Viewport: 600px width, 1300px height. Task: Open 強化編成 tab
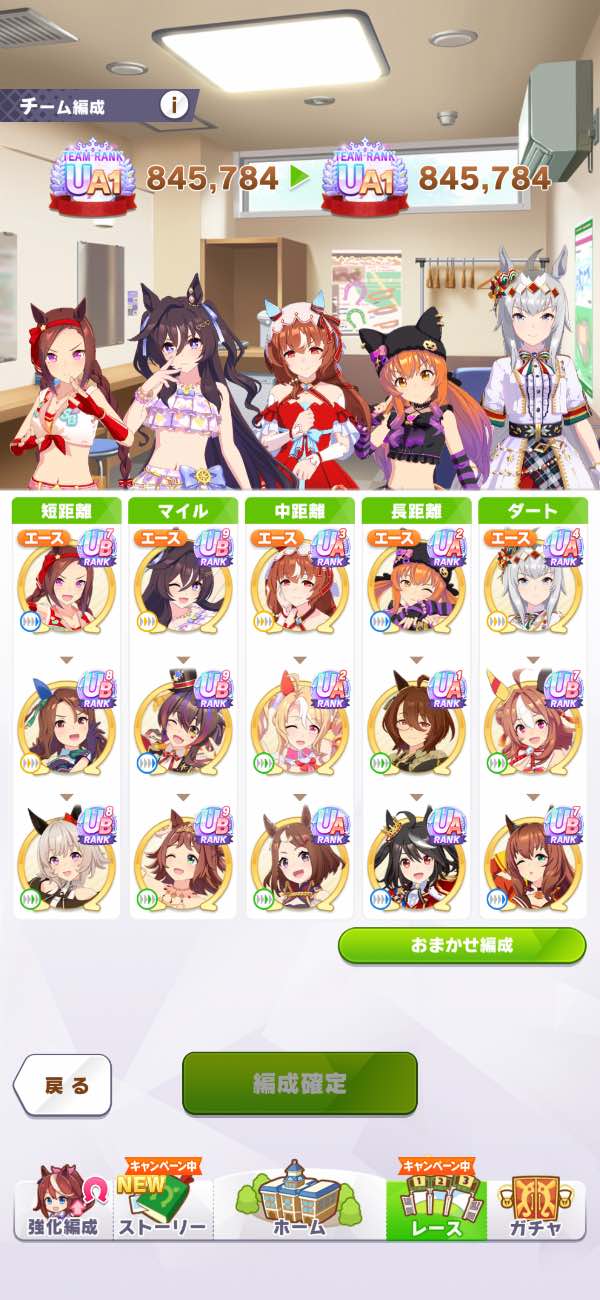62,1204
